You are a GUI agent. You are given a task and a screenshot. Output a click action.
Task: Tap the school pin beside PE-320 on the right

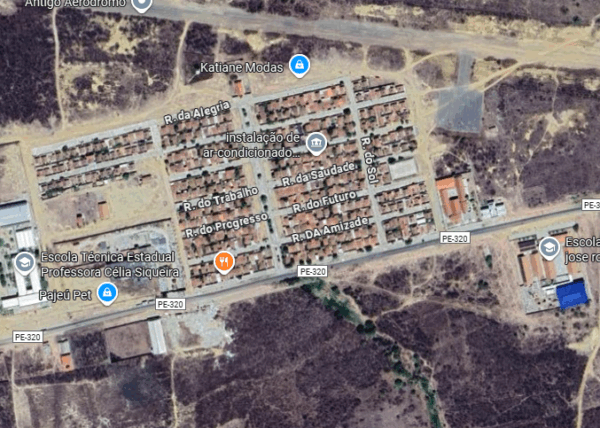pyautogui.click(x=549, y=247)
